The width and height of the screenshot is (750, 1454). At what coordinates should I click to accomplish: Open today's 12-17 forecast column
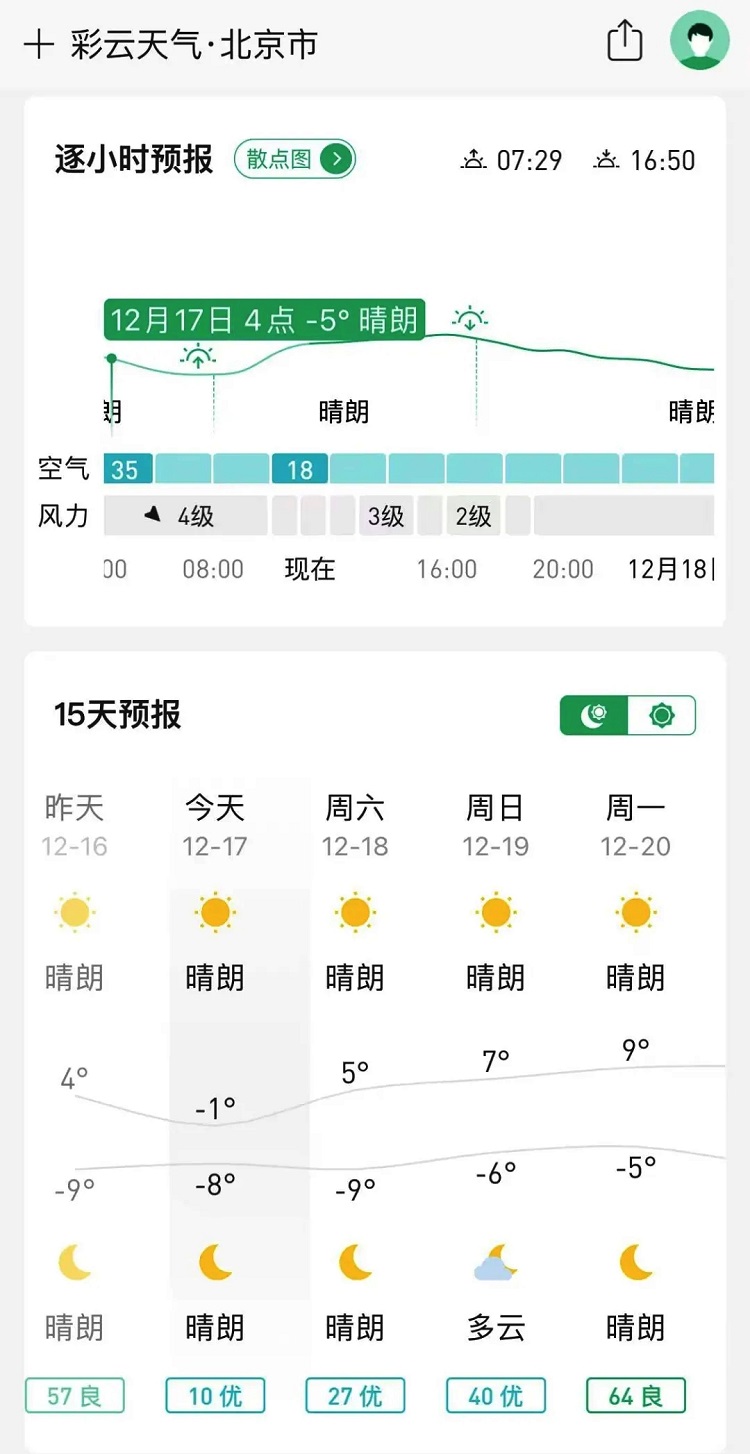click(215, 826)
